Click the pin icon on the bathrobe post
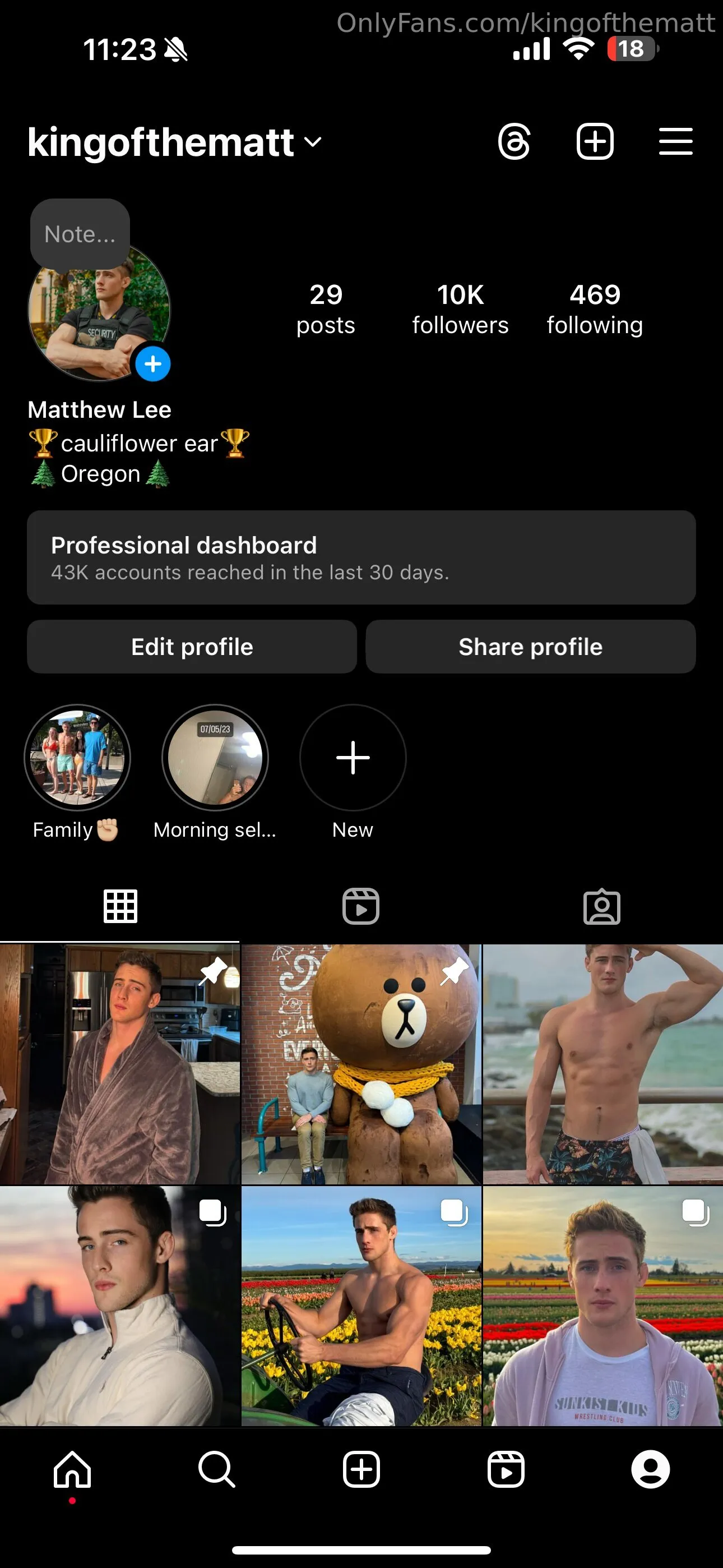This screenshot has height=1568, width=723. (214, 970)
